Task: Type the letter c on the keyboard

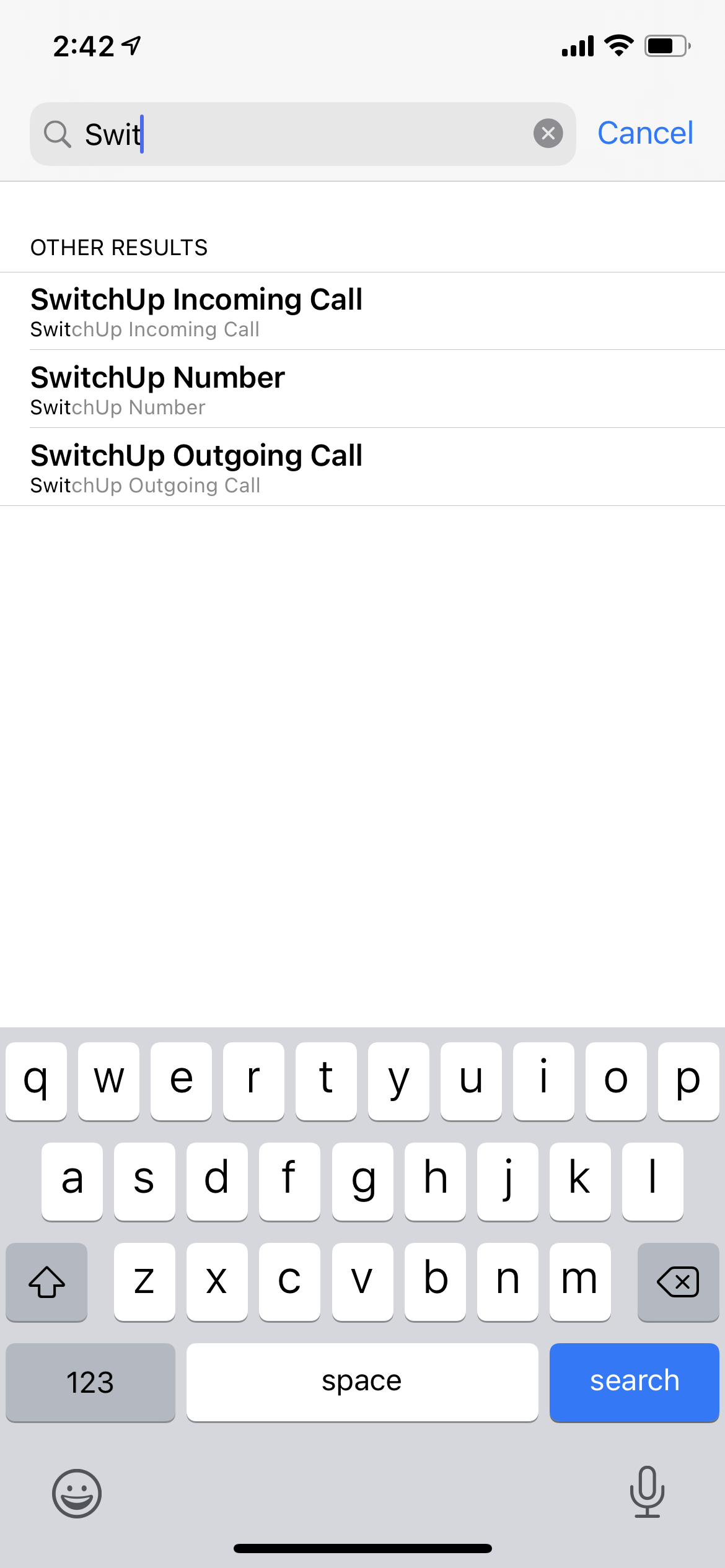Action: 289,1281
